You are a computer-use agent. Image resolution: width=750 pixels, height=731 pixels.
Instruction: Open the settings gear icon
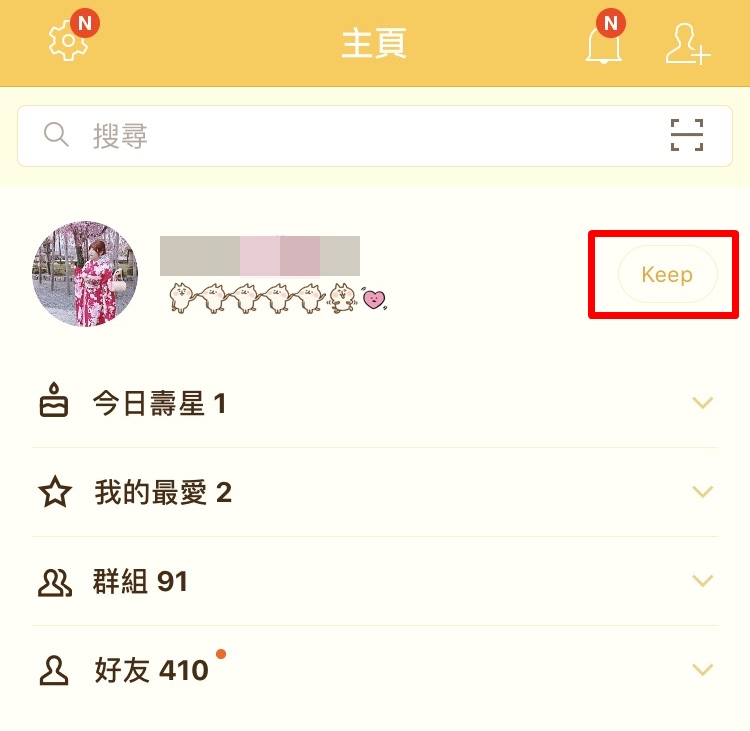pyautogui.click(x=68, y=43)
